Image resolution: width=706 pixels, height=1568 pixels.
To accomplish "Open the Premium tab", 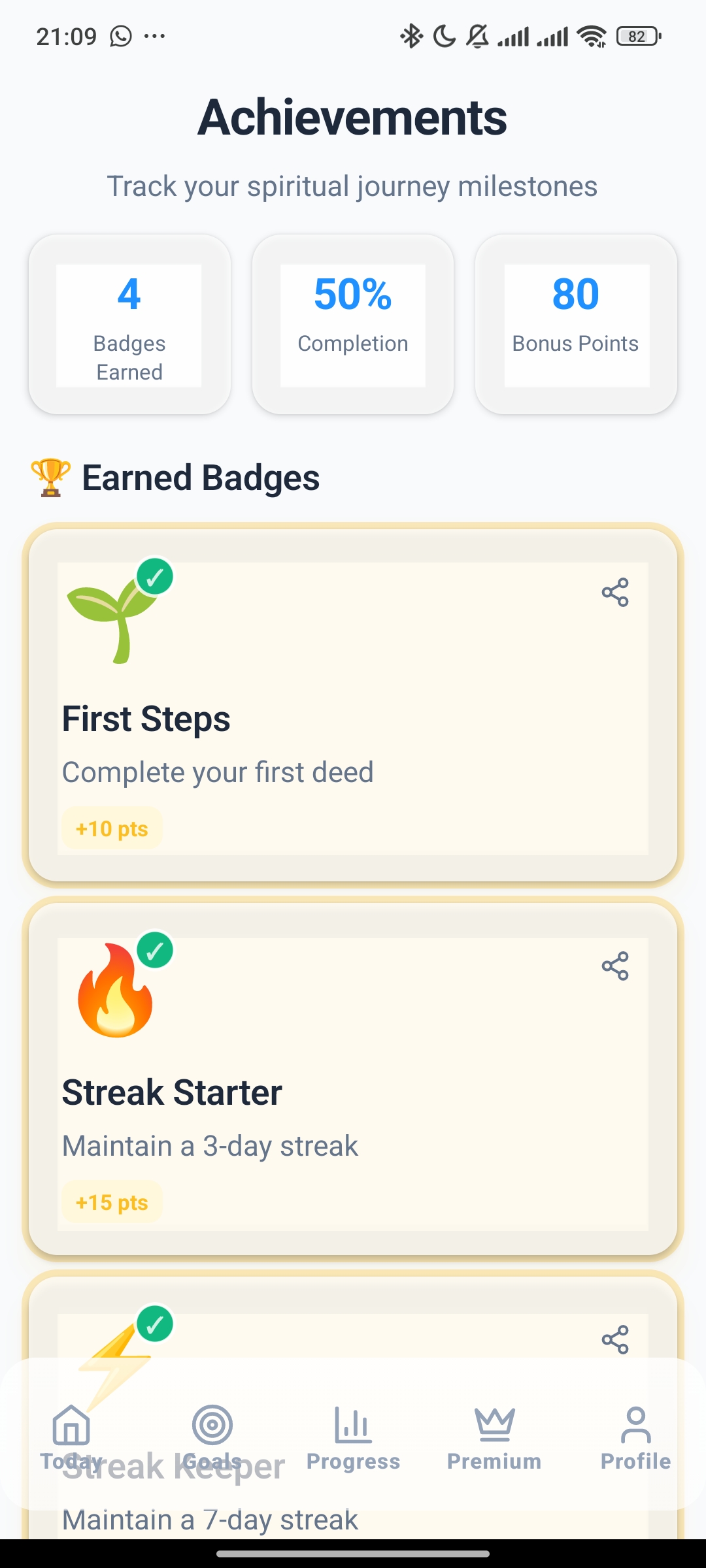I will (494, 1437).
